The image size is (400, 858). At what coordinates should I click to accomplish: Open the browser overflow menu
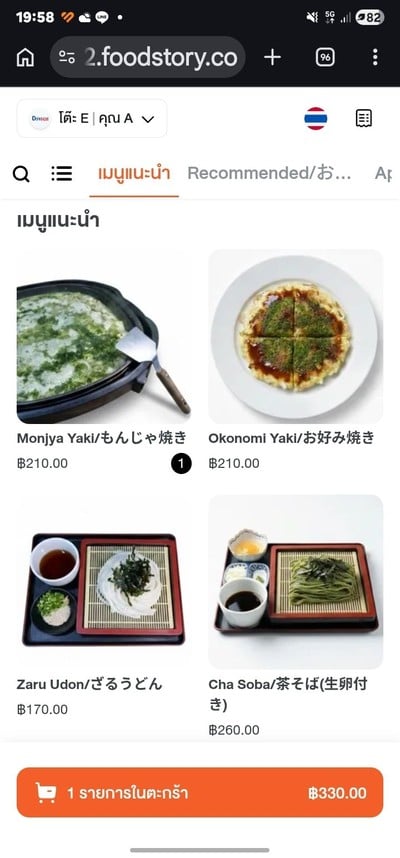coord(375,57)
